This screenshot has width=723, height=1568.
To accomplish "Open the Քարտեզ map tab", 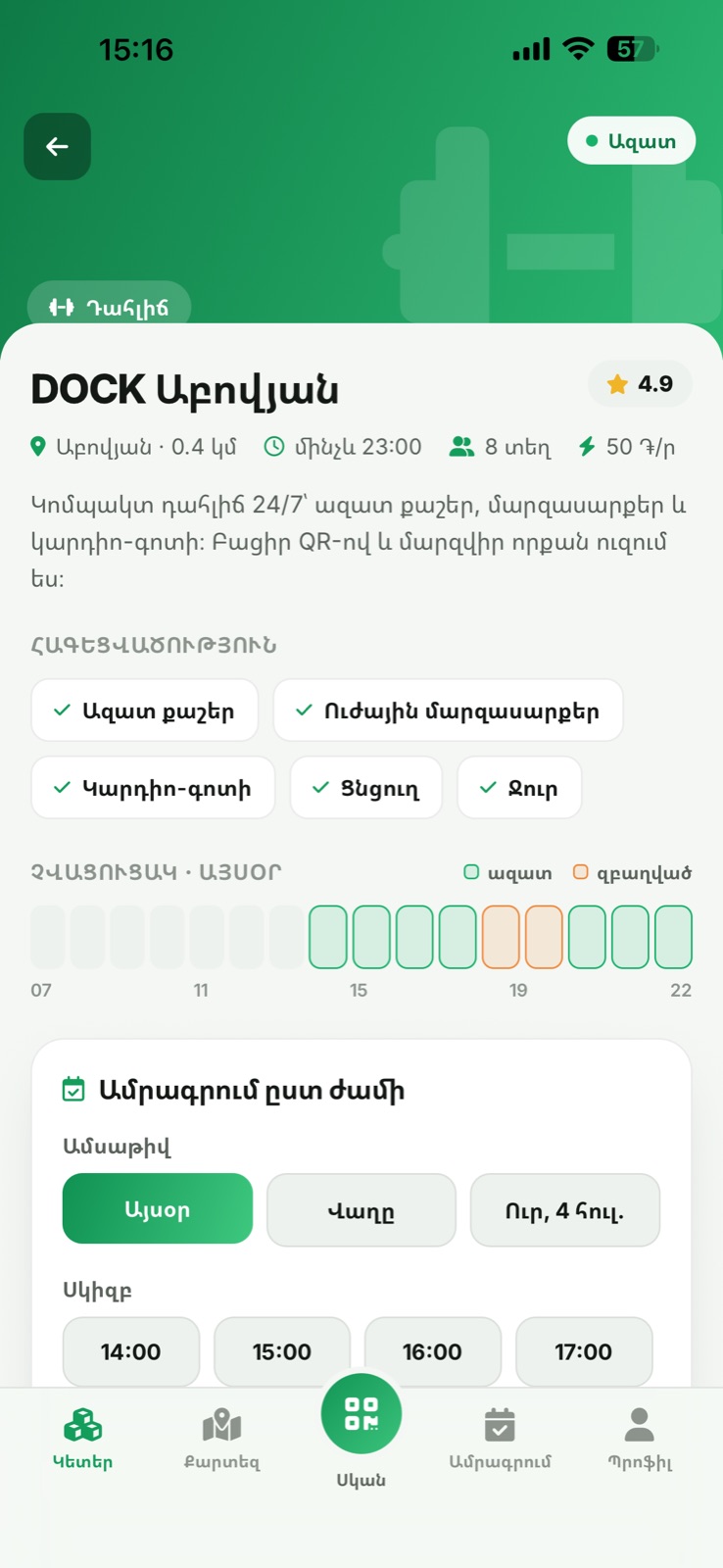I will click(222, 1439).
